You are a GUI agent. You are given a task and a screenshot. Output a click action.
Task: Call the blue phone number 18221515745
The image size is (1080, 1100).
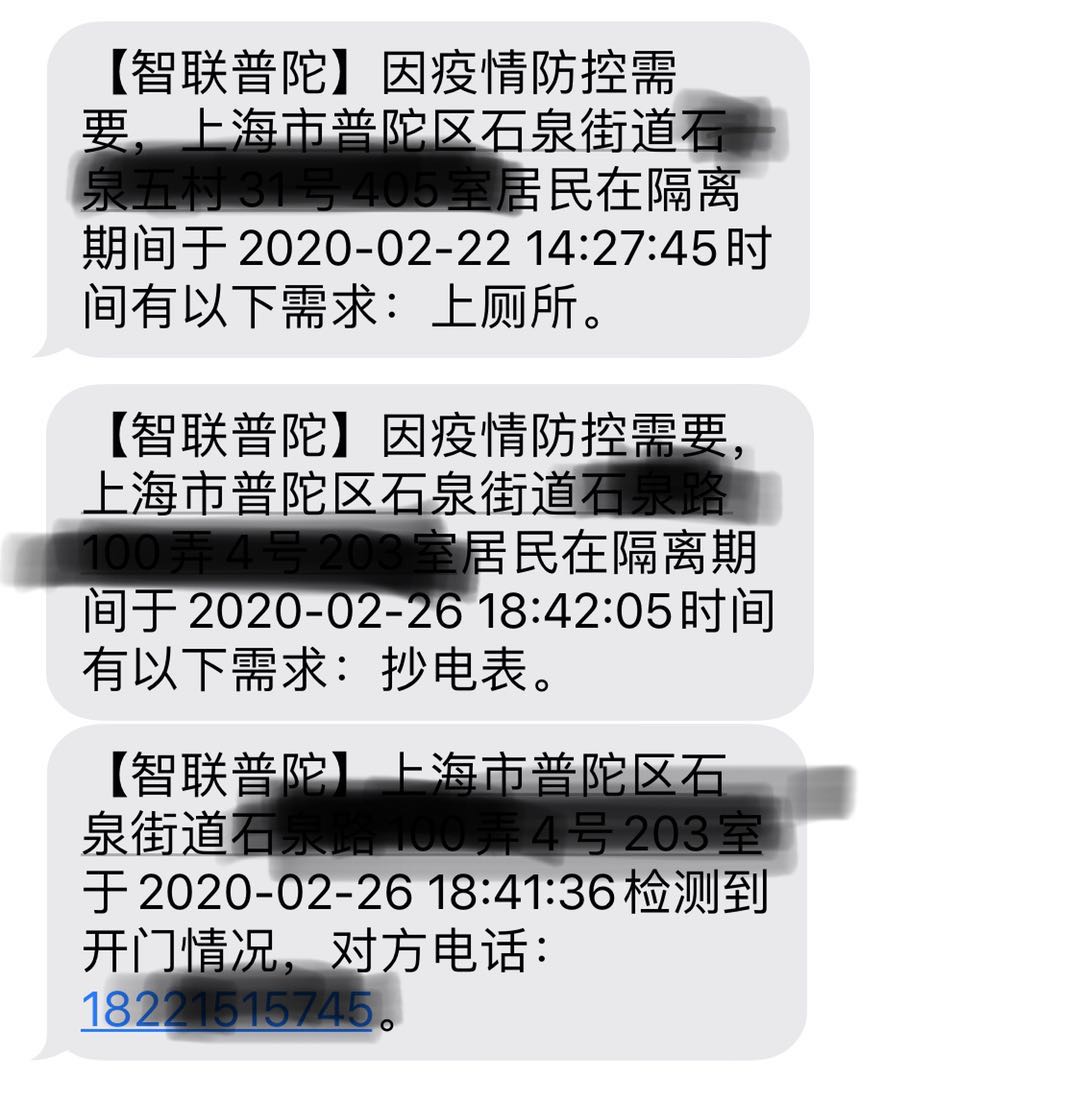click(x=227, y=1008)
